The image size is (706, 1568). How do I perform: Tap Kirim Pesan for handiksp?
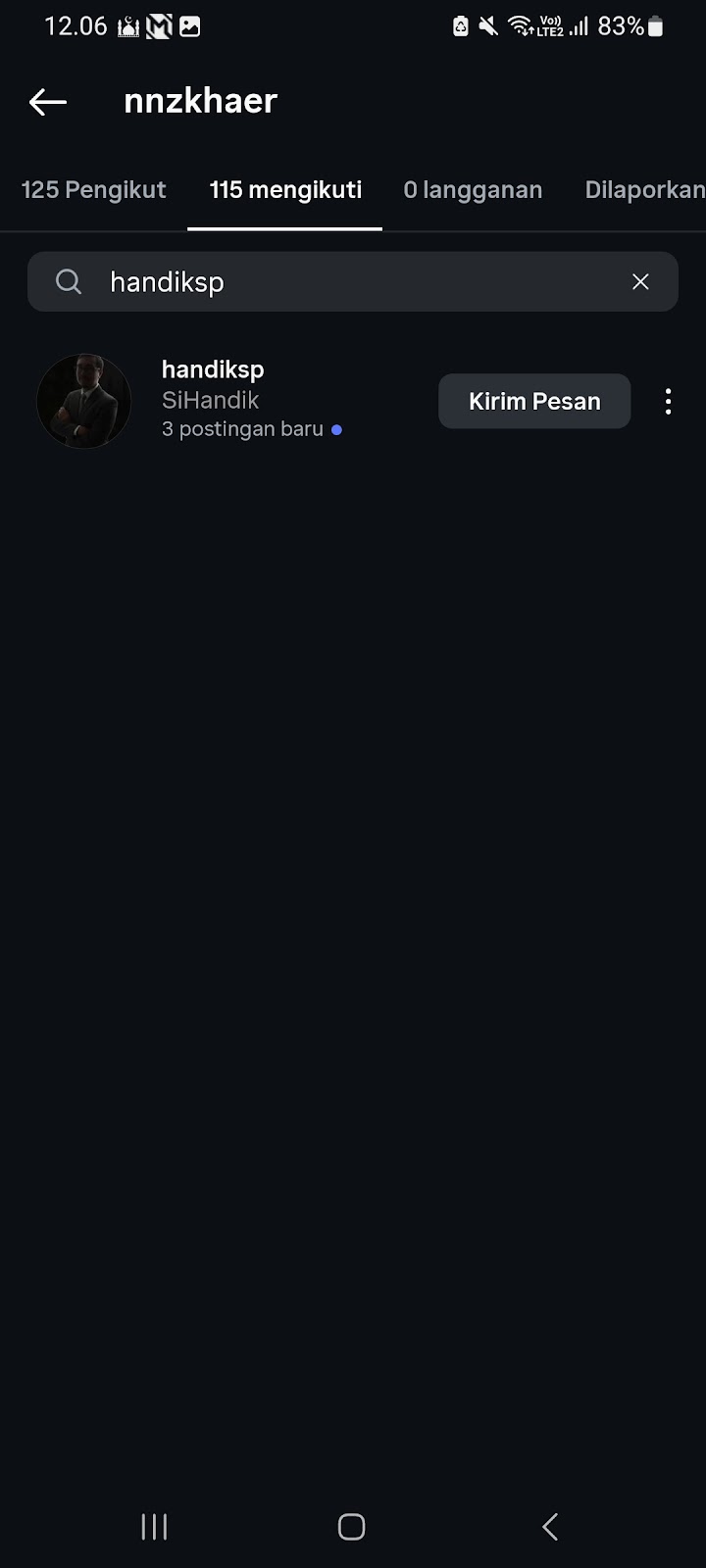pos(534,401)
